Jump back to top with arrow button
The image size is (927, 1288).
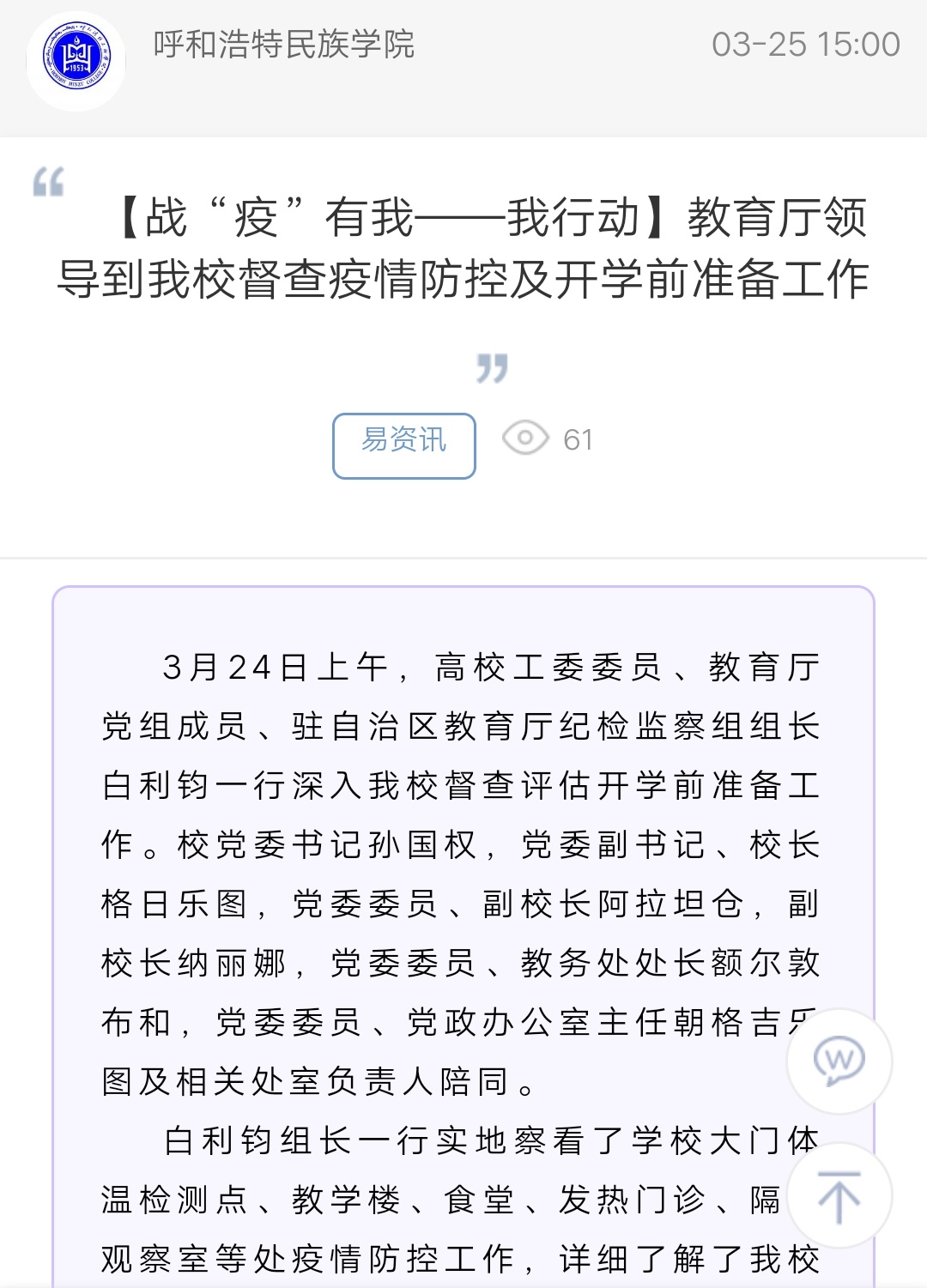click(x=839, y=1195)
